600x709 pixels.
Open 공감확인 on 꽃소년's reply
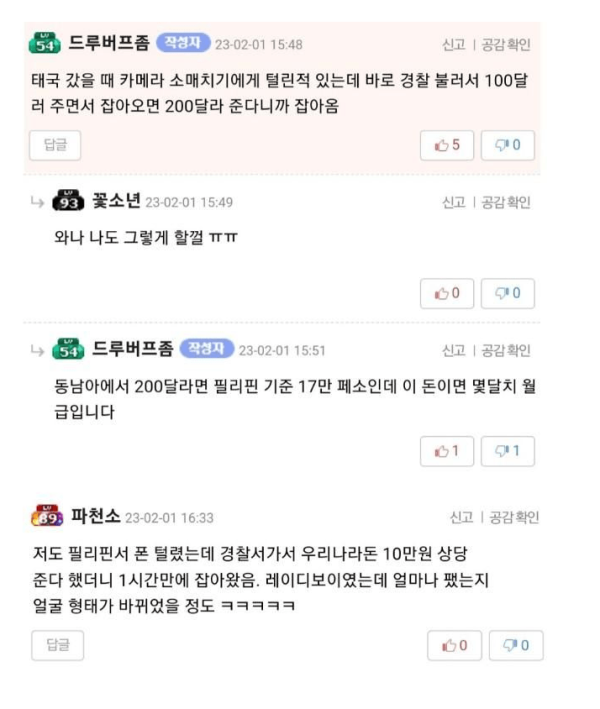pos(505,203)
